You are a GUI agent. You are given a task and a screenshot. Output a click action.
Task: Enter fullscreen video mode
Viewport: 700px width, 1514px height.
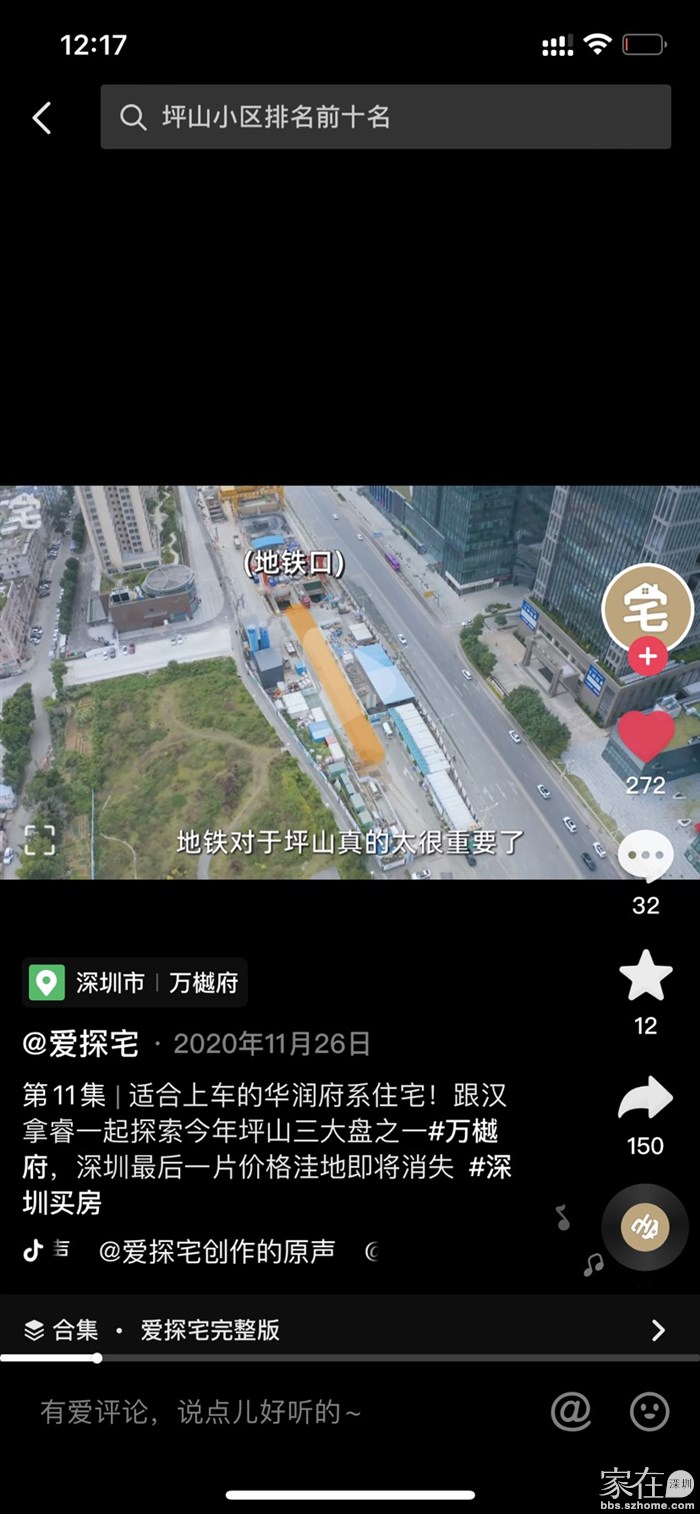click(39, 840)
